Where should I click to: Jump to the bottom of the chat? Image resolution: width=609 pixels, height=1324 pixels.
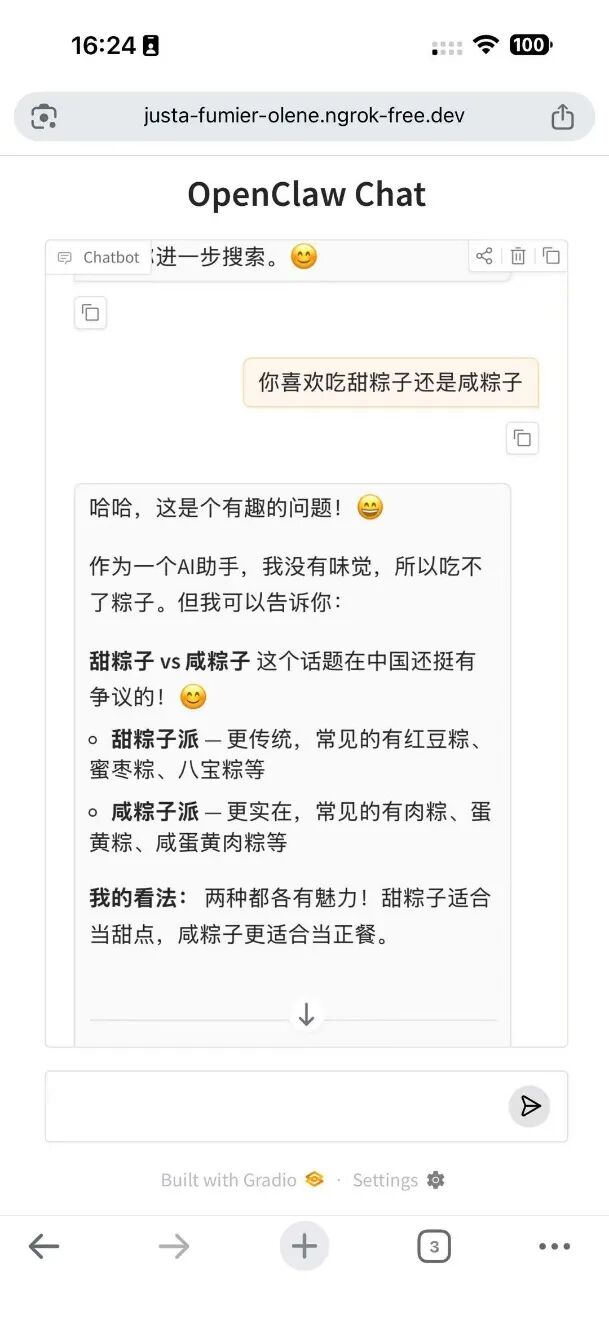(306, 1015)
